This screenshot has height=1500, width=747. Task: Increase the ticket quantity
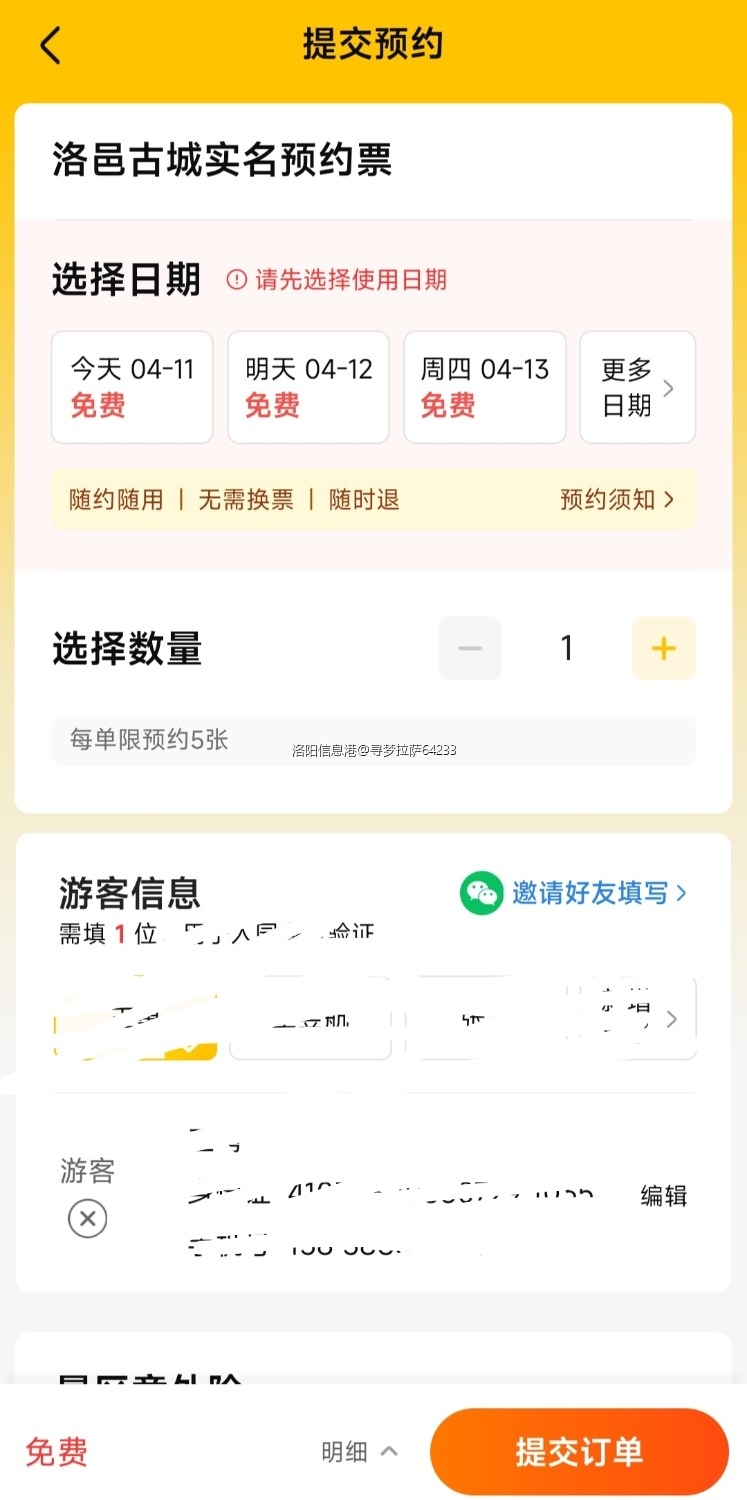[x=663, y=649]
